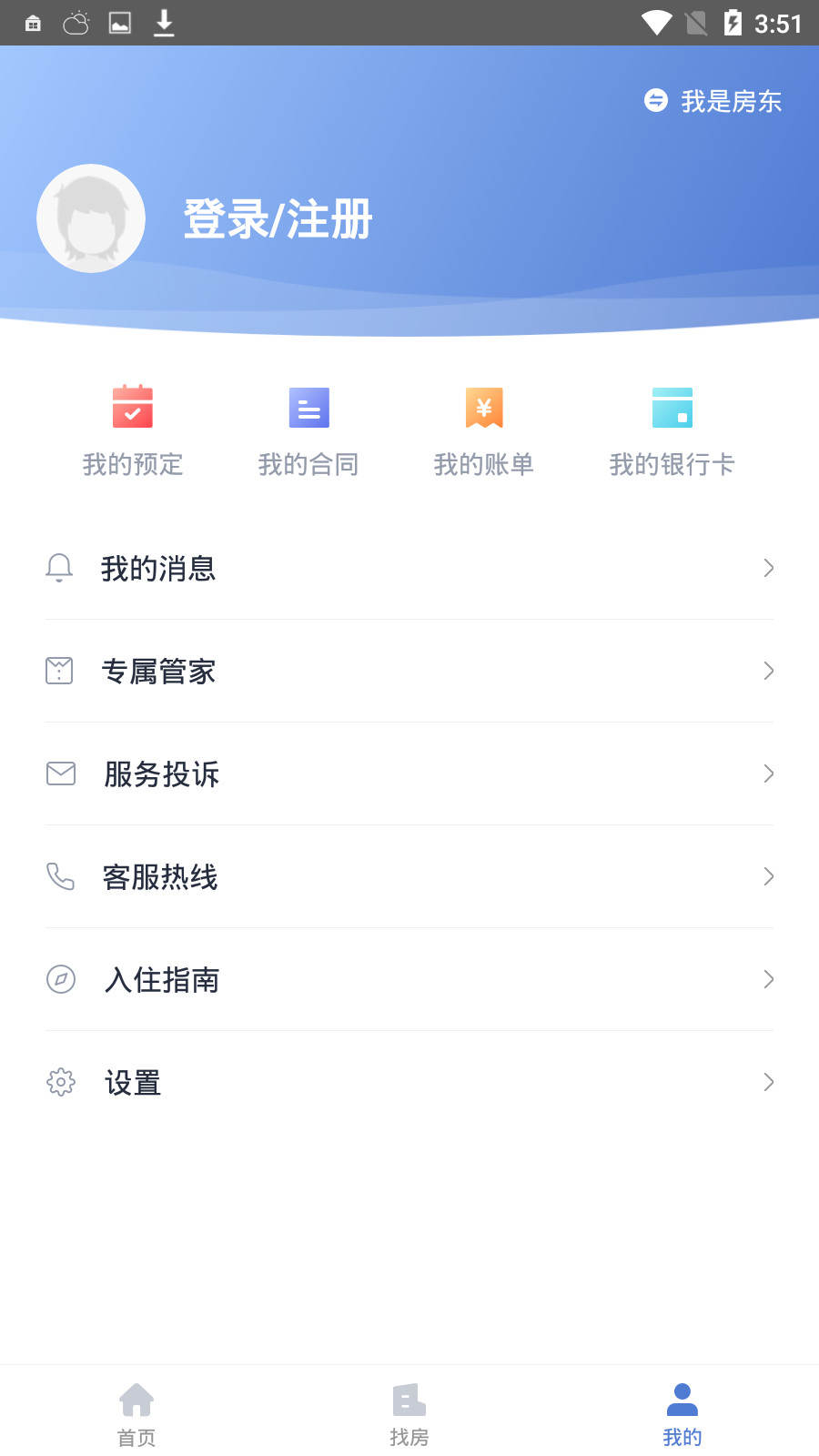The height and width of the screenshot is (1456, 819).
Task: Switch to the 找房 tab
Action: [409, 1412]
